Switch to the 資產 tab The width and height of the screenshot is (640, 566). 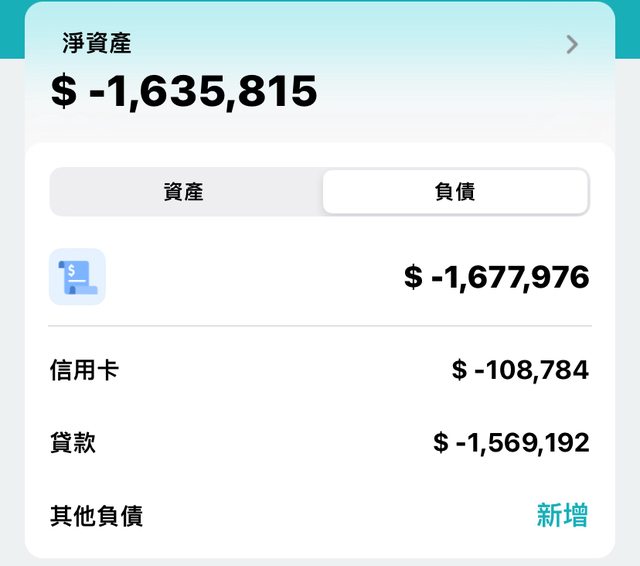[184, 192]
